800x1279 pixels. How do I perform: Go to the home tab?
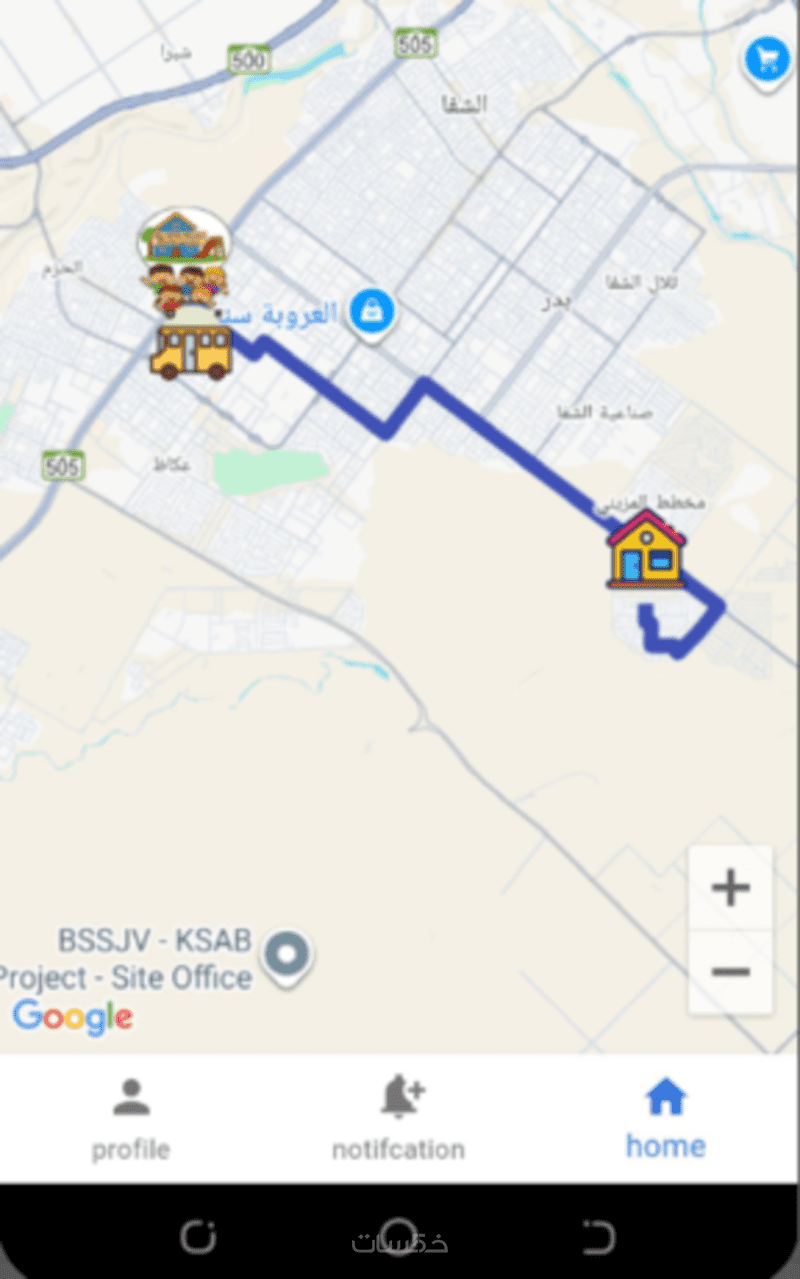pyautogui.click(x=665, y=1118)
